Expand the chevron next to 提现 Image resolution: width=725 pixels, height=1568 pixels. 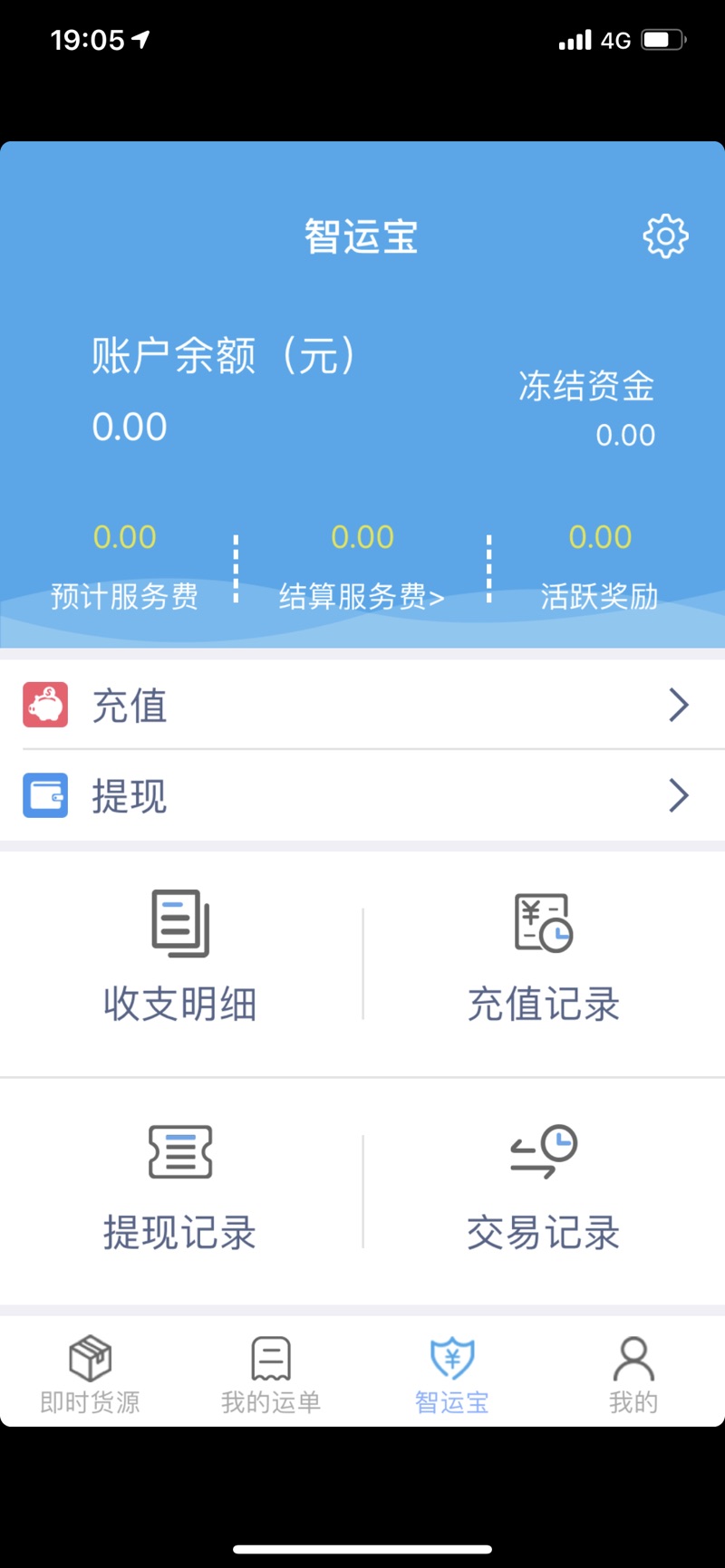click(x=678, y=794)
